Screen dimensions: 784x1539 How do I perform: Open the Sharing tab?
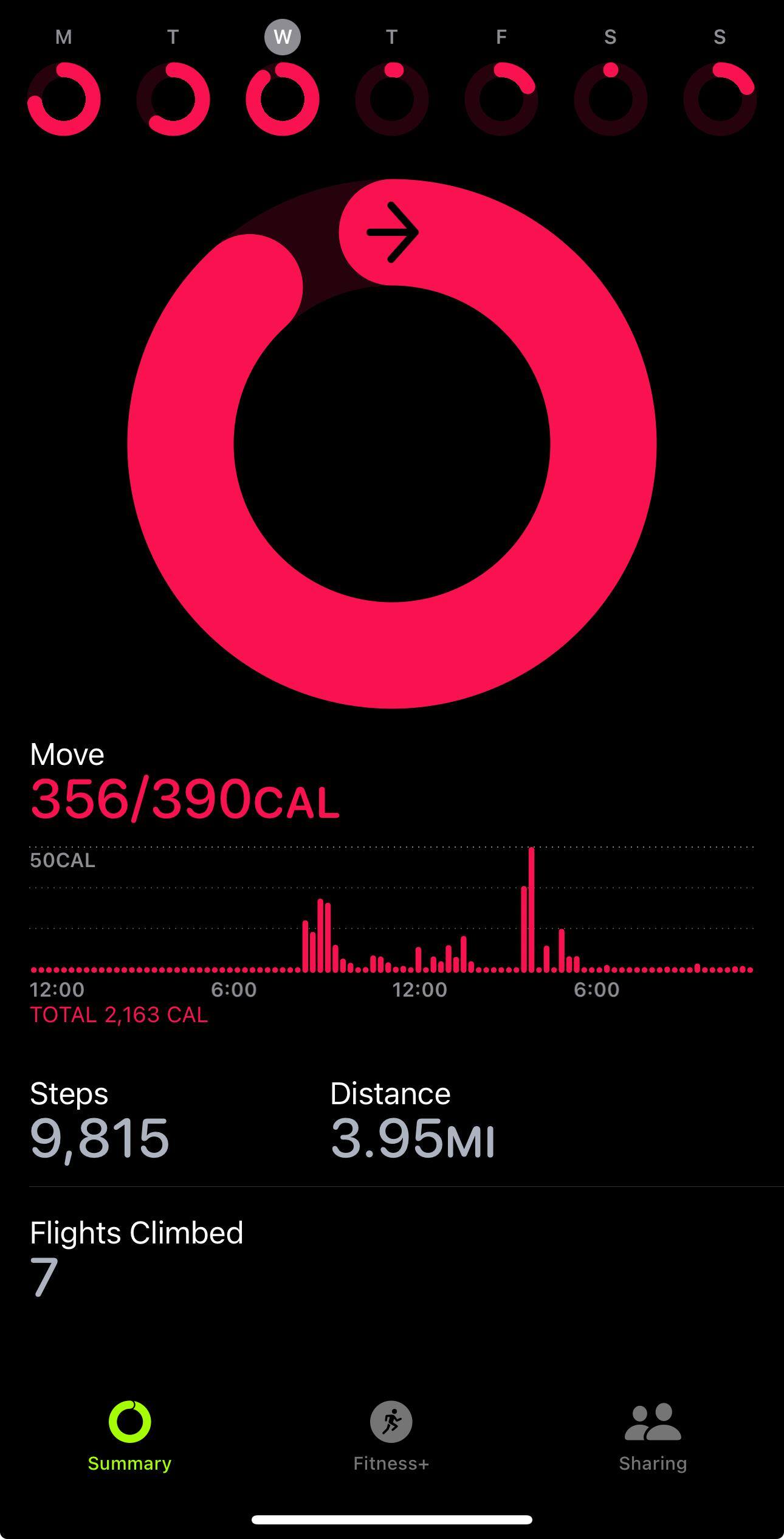(x=653, y=1435)
